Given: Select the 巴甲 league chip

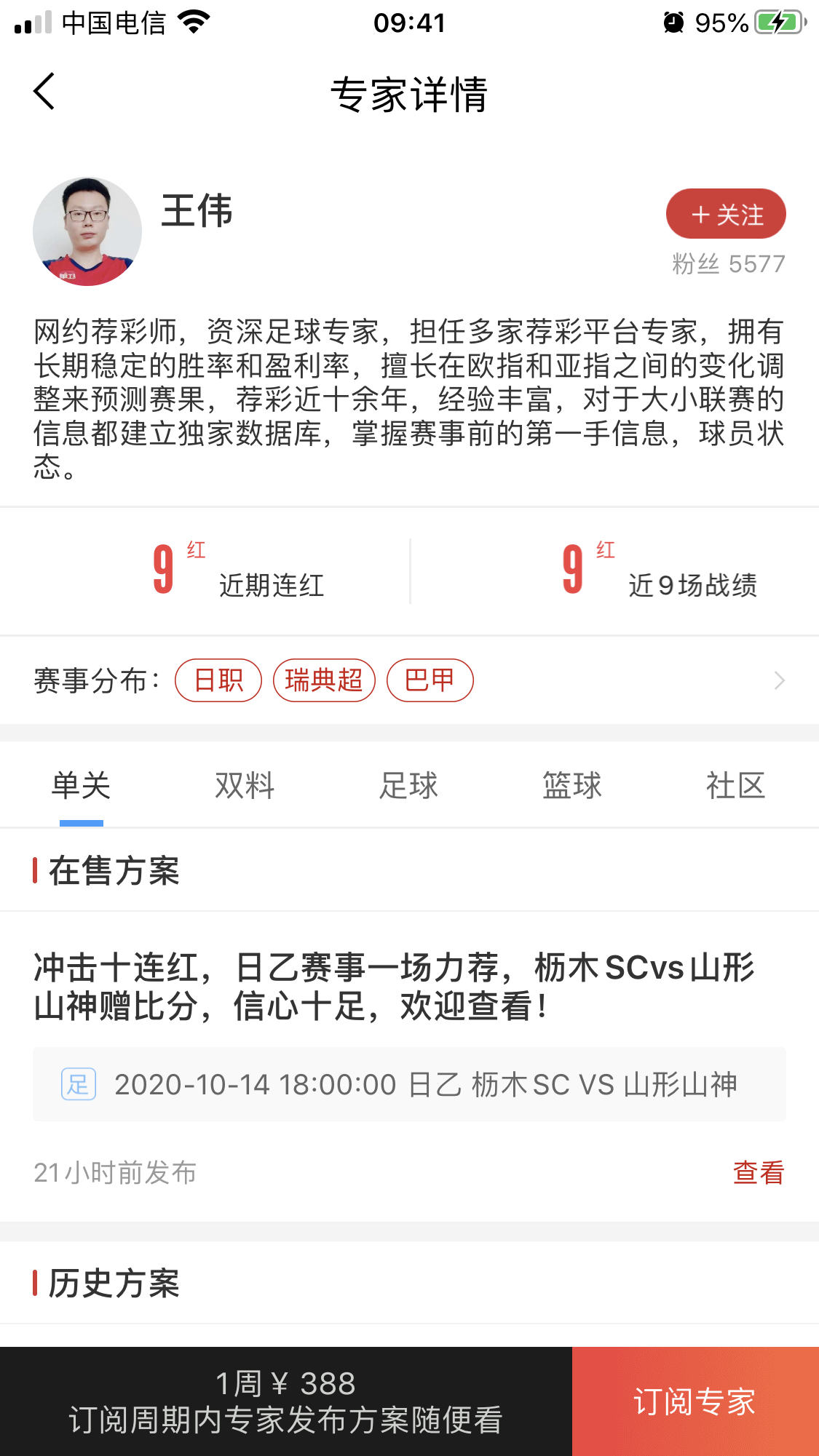Looking at the screenshot, I should (430, 680).
